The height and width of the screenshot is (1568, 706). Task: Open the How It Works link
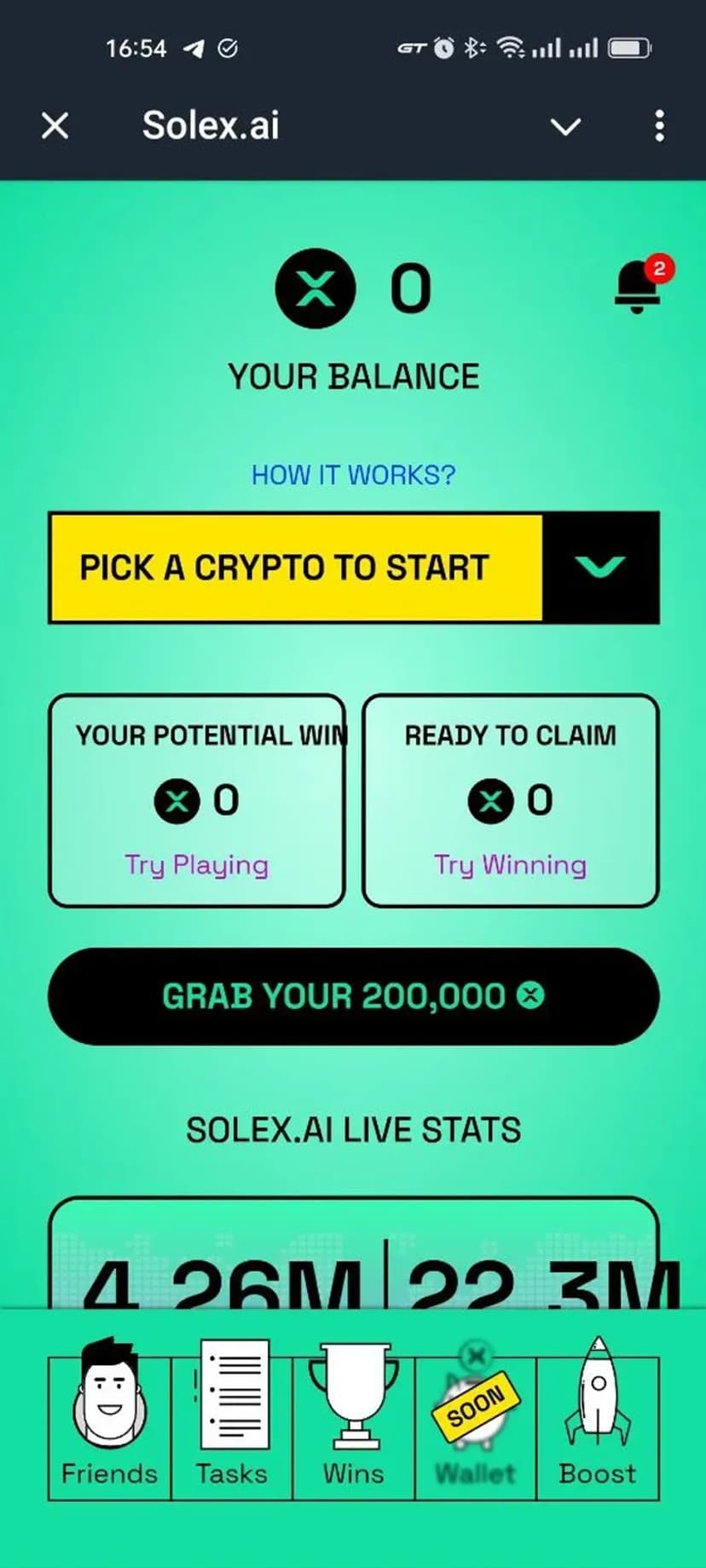(353, 475)
